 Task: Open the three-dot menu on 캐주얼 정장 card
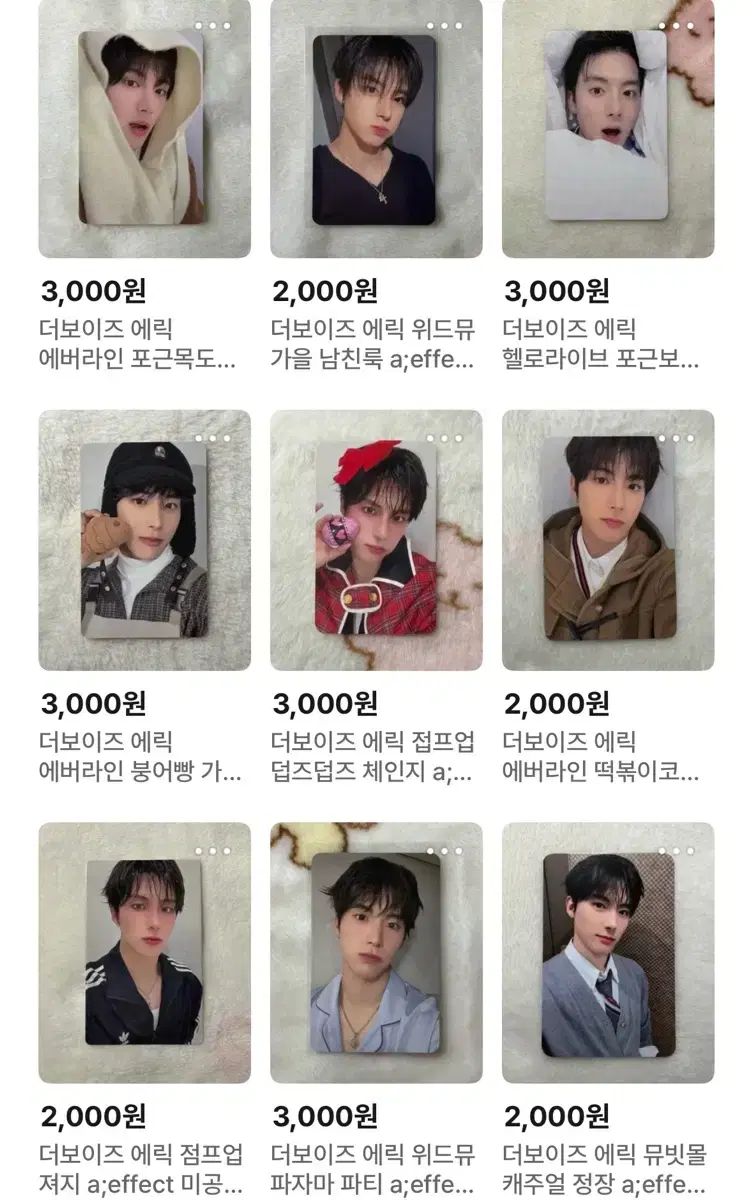[x=676, y=851]
